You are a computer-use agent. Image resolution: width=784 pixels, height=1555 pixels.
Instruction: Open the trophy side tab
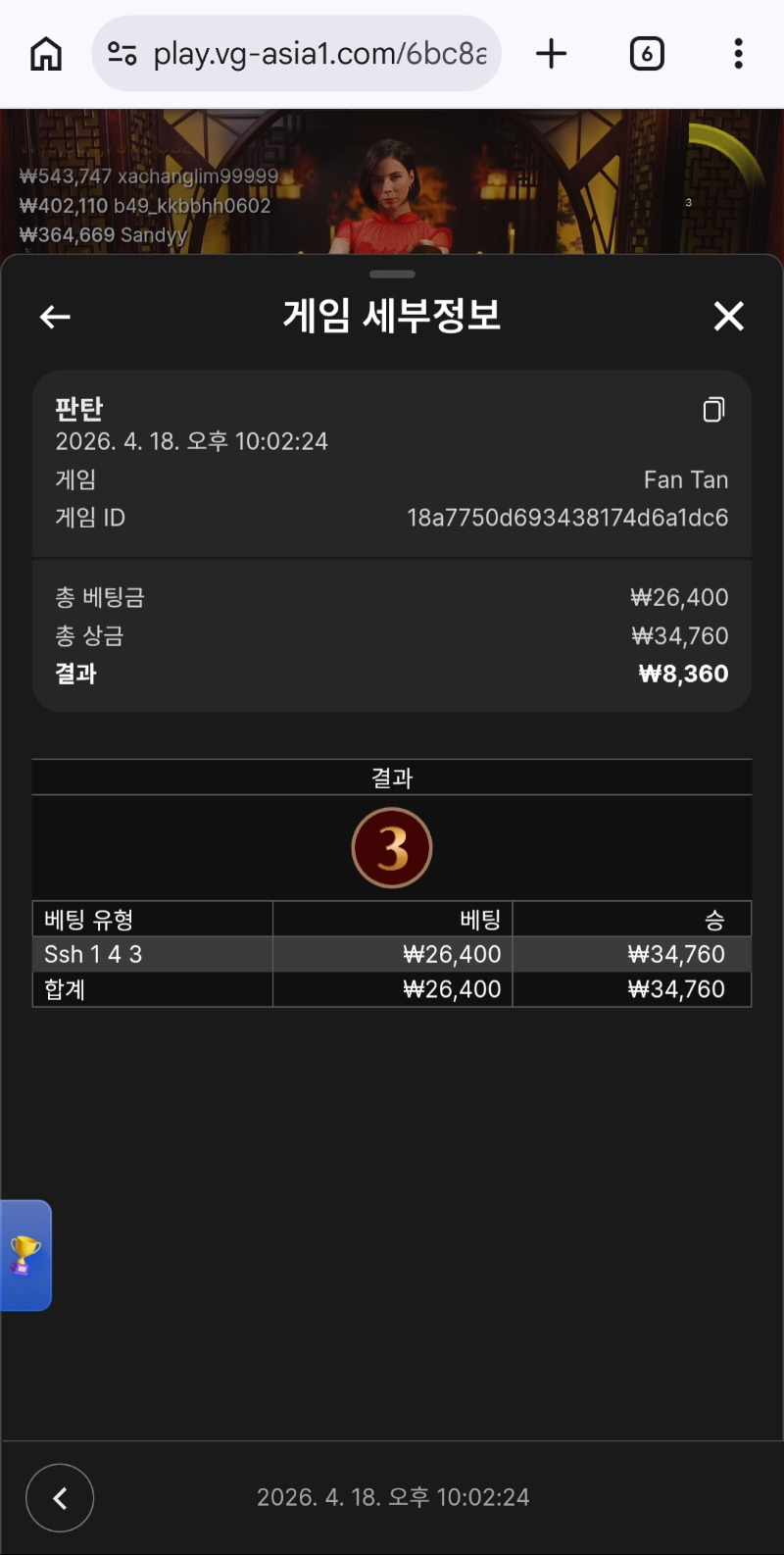point(25,1255)
